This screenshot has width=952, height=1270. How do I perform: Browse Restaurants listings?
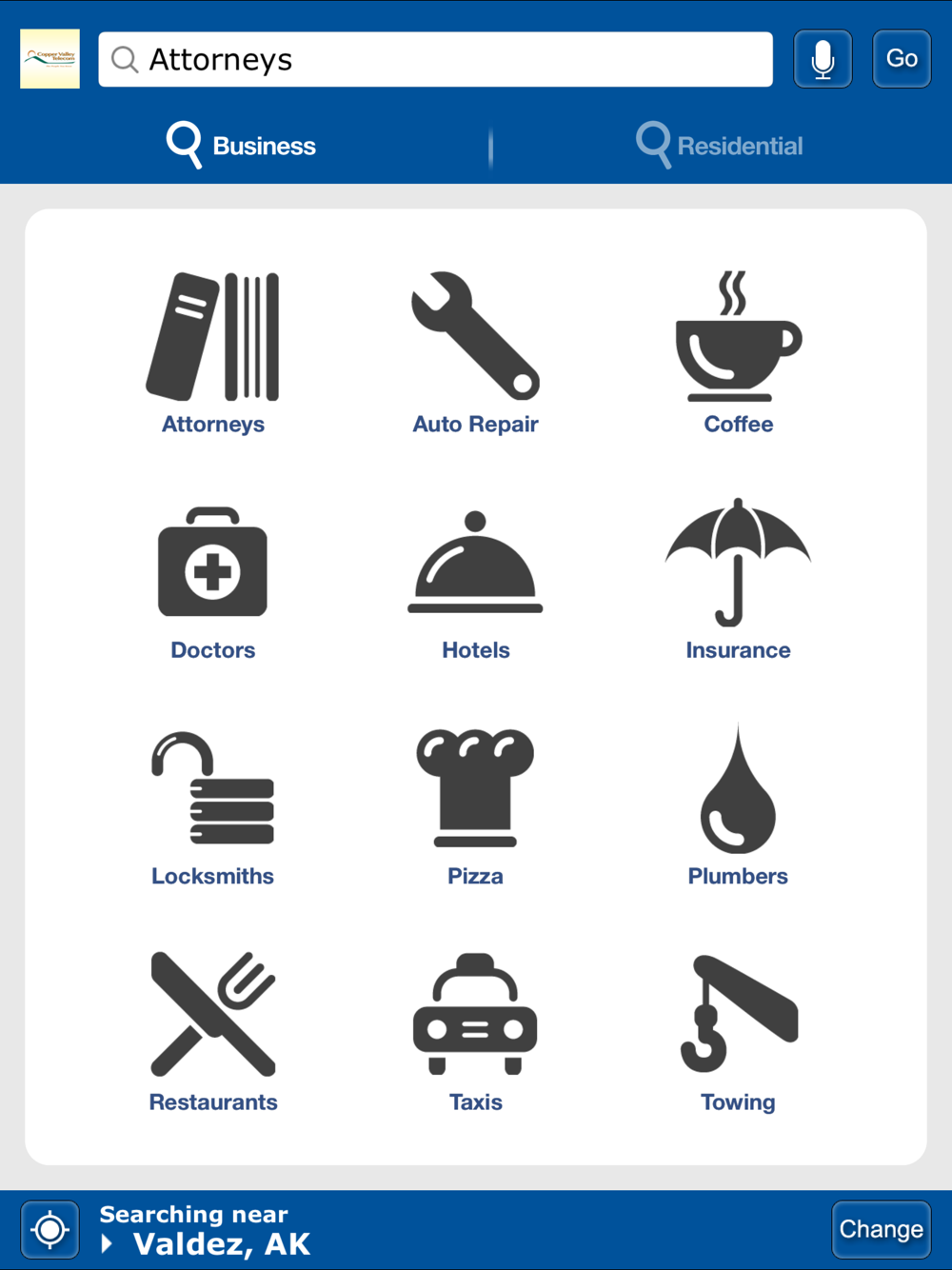point(213,1033)
